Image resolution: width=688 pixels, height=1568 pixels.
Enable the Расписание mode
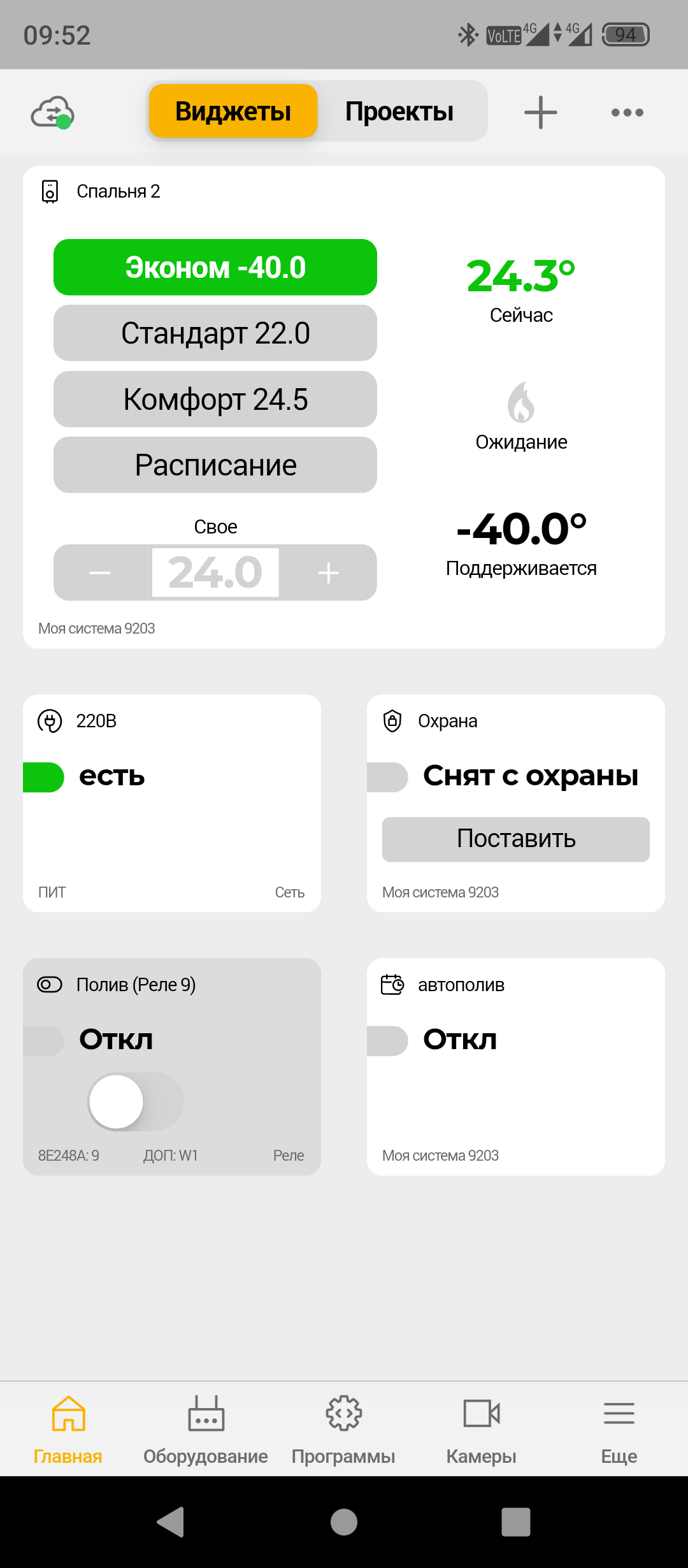(x=215, y=465)
